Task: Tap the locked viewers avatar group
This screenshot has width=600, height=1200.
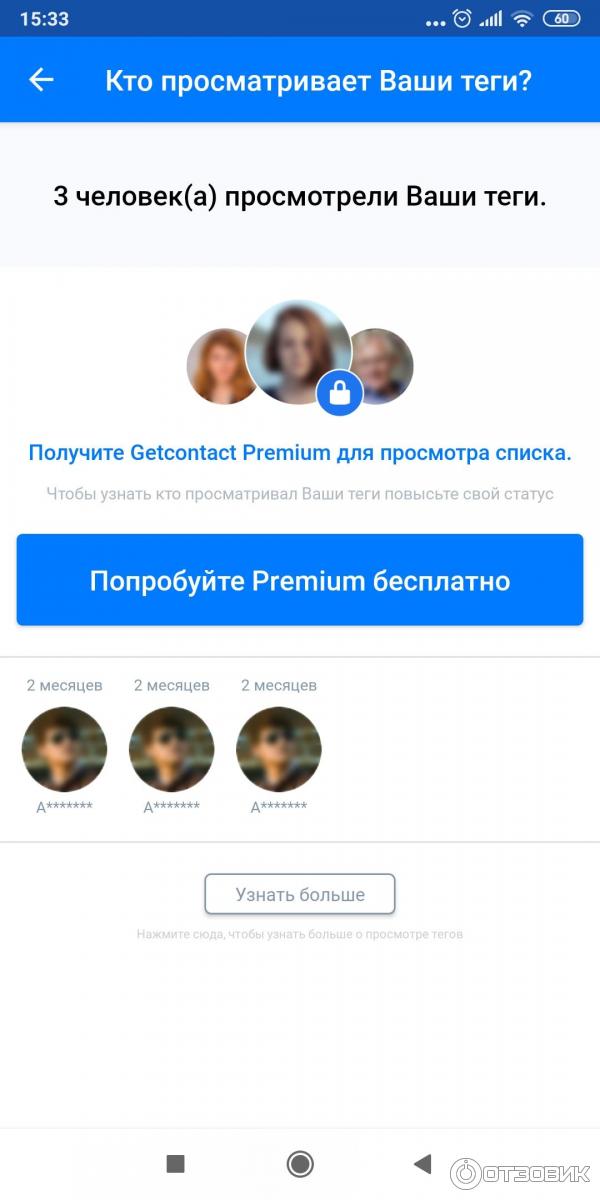Action: click(x=300, y=357)
